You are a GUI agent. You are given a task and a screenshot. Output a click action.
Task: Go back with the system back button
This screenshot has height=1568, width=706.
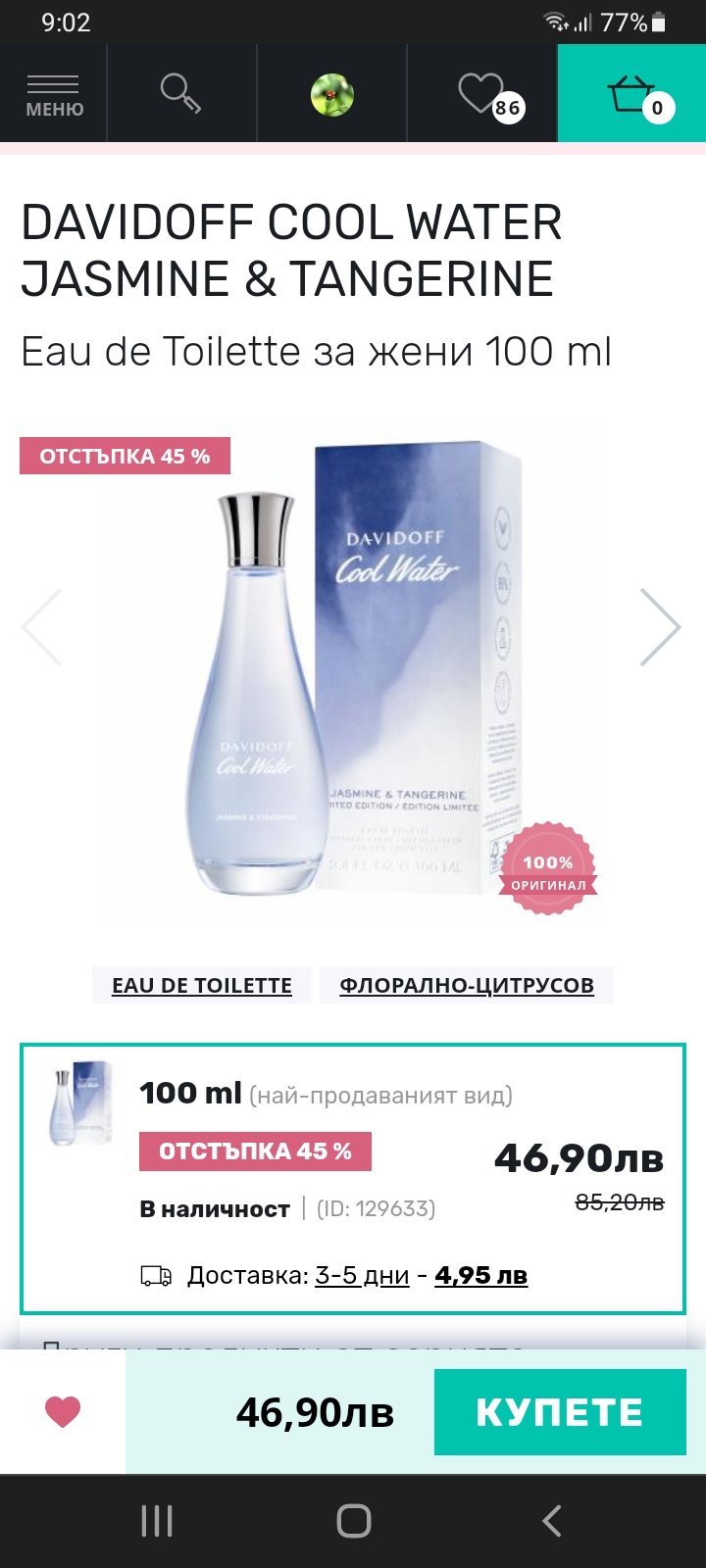click(x=551, y=1521)
